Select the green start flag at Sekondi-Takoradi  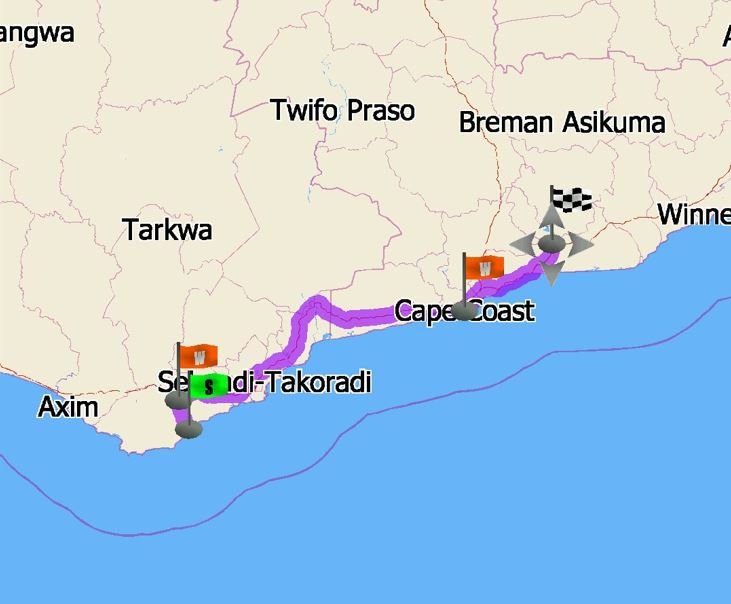point(207,386)
